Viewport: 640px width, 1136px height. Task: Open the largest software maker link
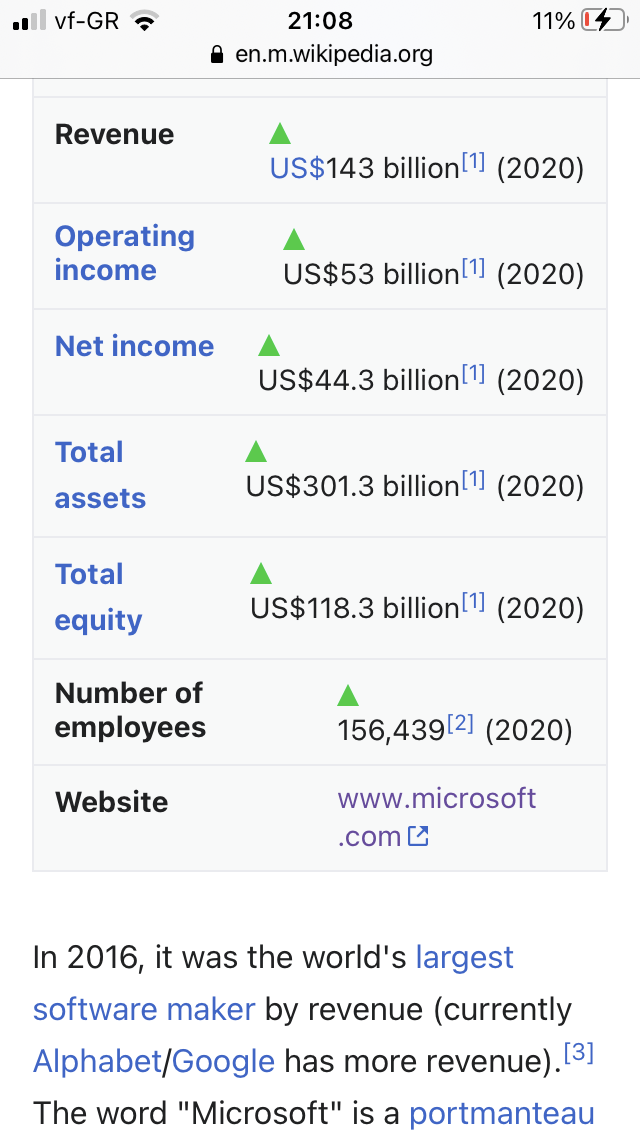(x=273, y=983)
